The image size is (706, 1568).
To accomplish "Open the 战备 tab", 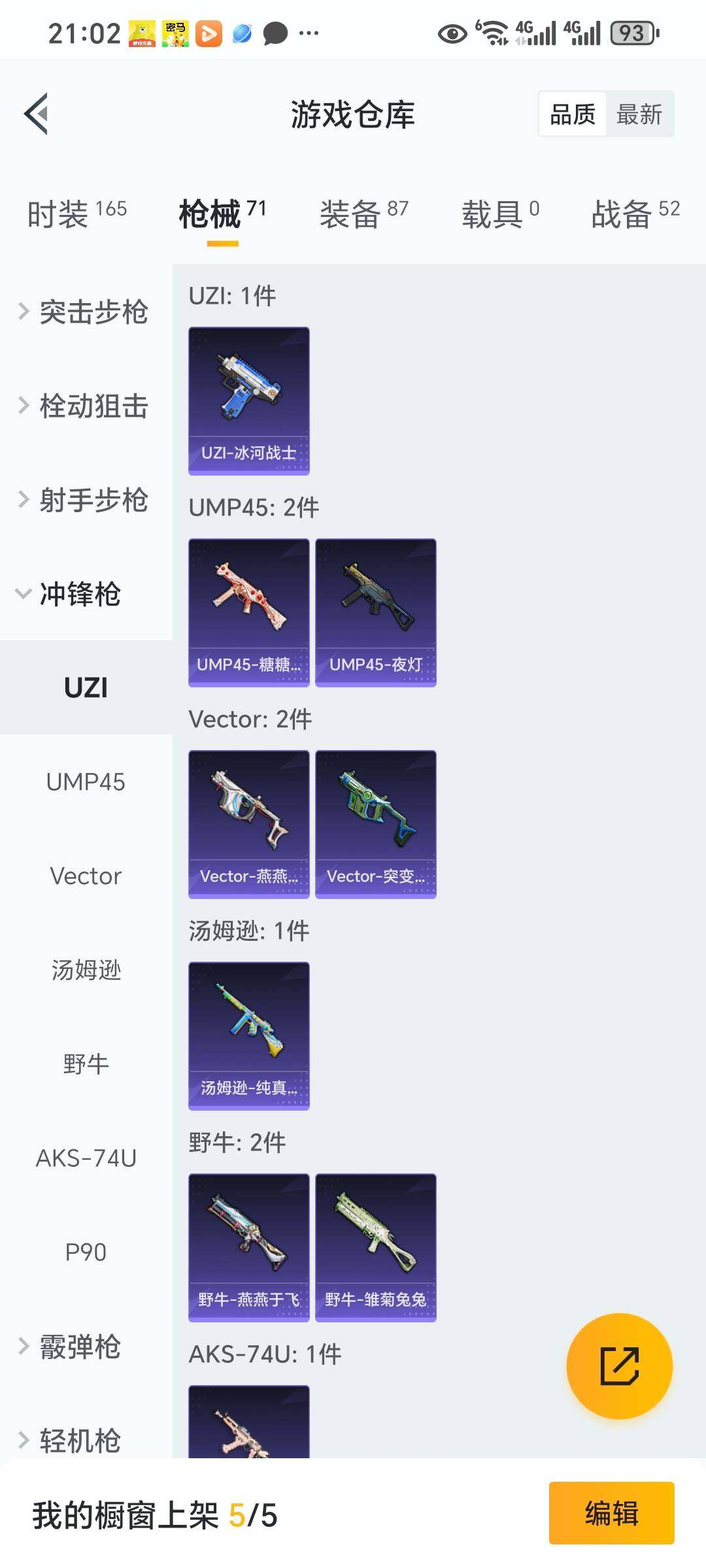I will point(635,214).
